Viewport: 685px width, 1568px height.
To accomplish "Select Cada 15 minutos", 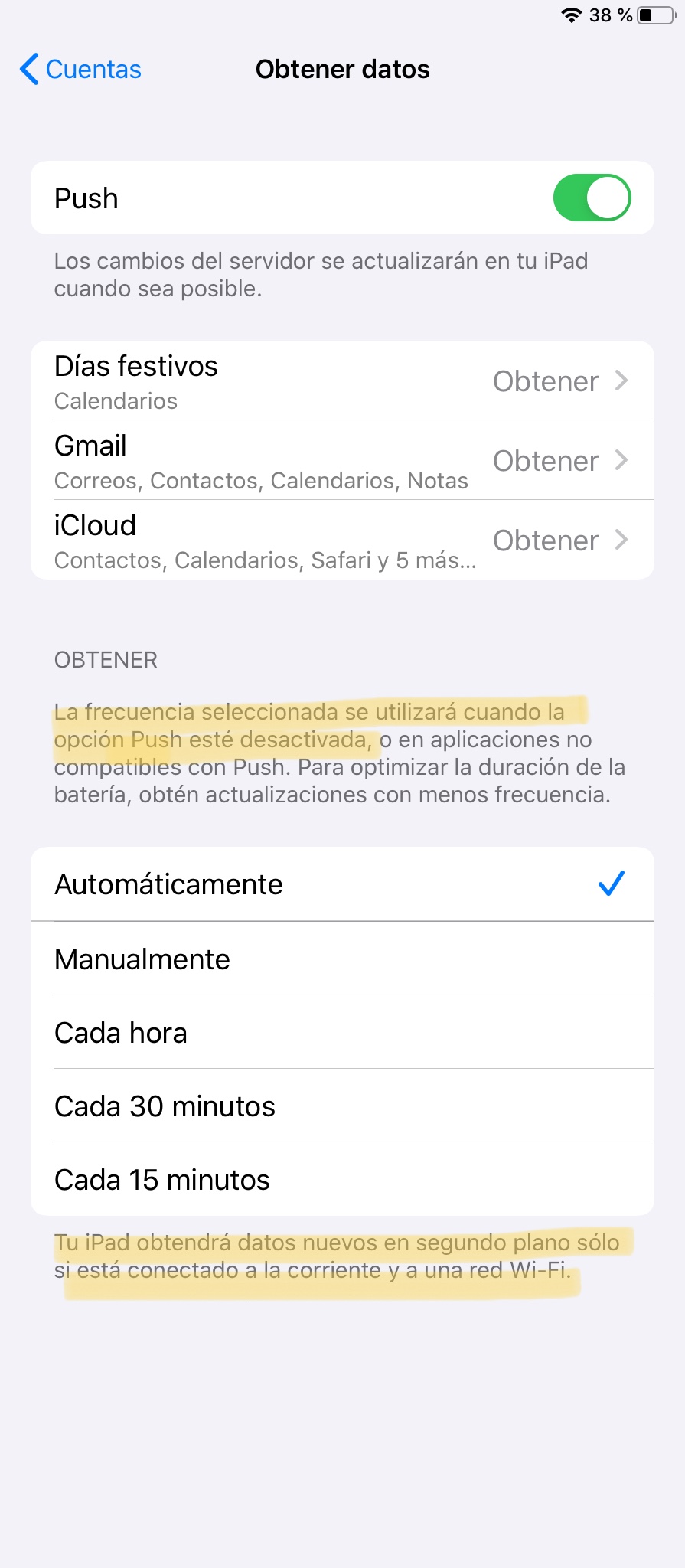I will [x=342, y=1179].
